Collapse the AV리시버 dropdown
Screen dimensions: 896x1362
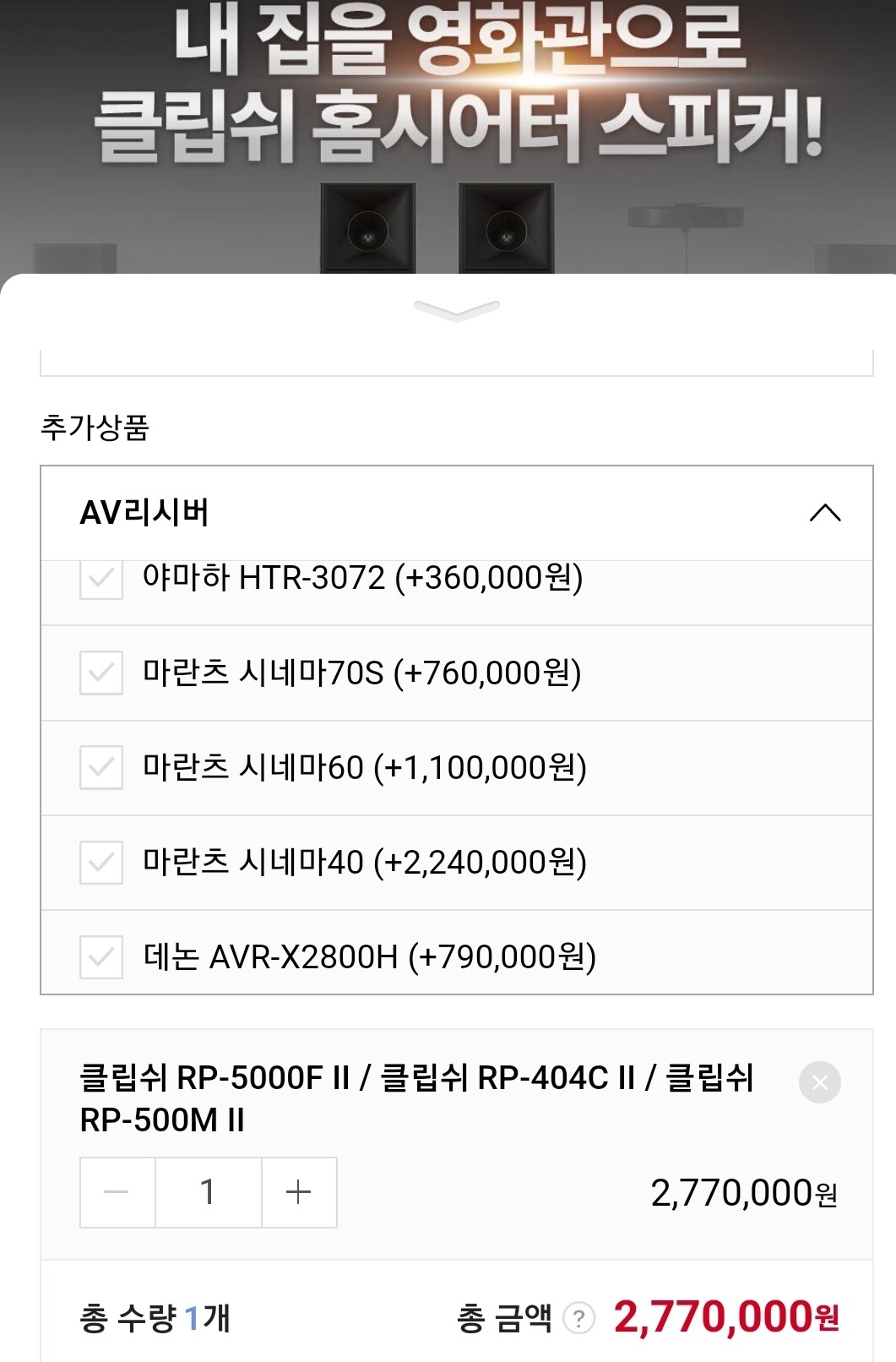click(x=824, y=513)
